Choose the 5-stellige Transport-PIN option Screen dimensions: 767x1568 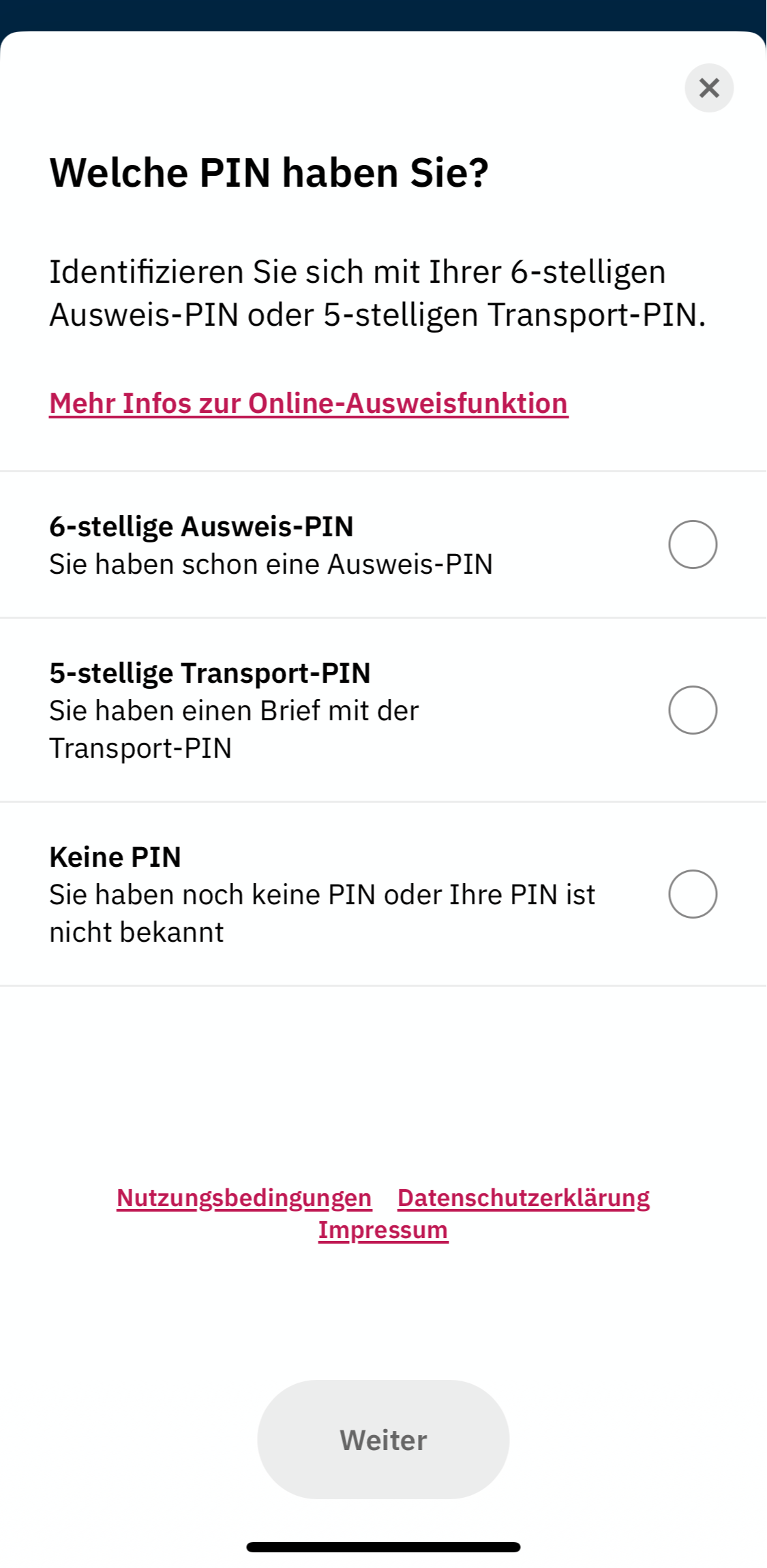692,710
